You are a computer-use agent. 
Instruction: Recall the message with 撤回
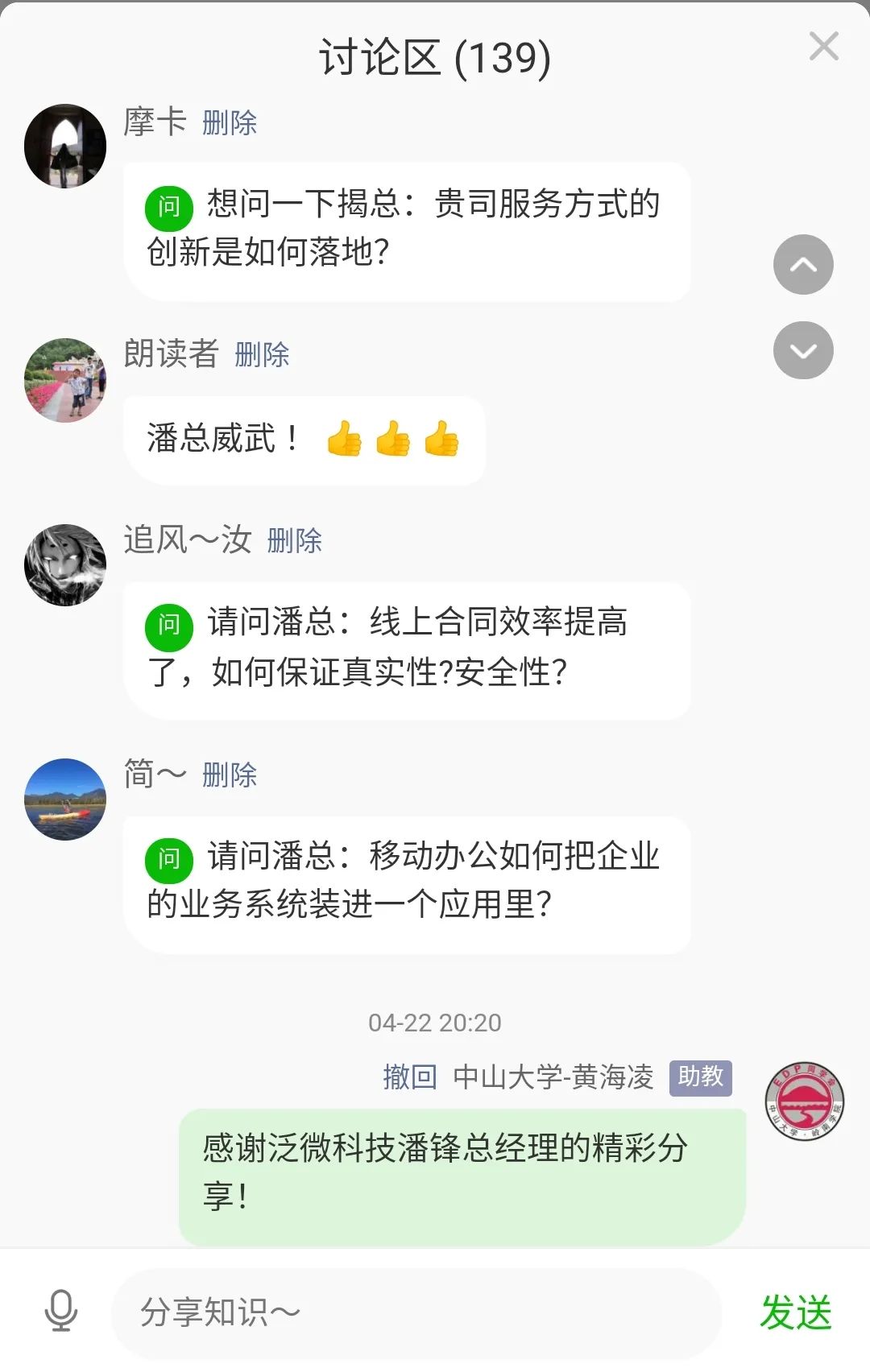click(x=409, y=1077)
